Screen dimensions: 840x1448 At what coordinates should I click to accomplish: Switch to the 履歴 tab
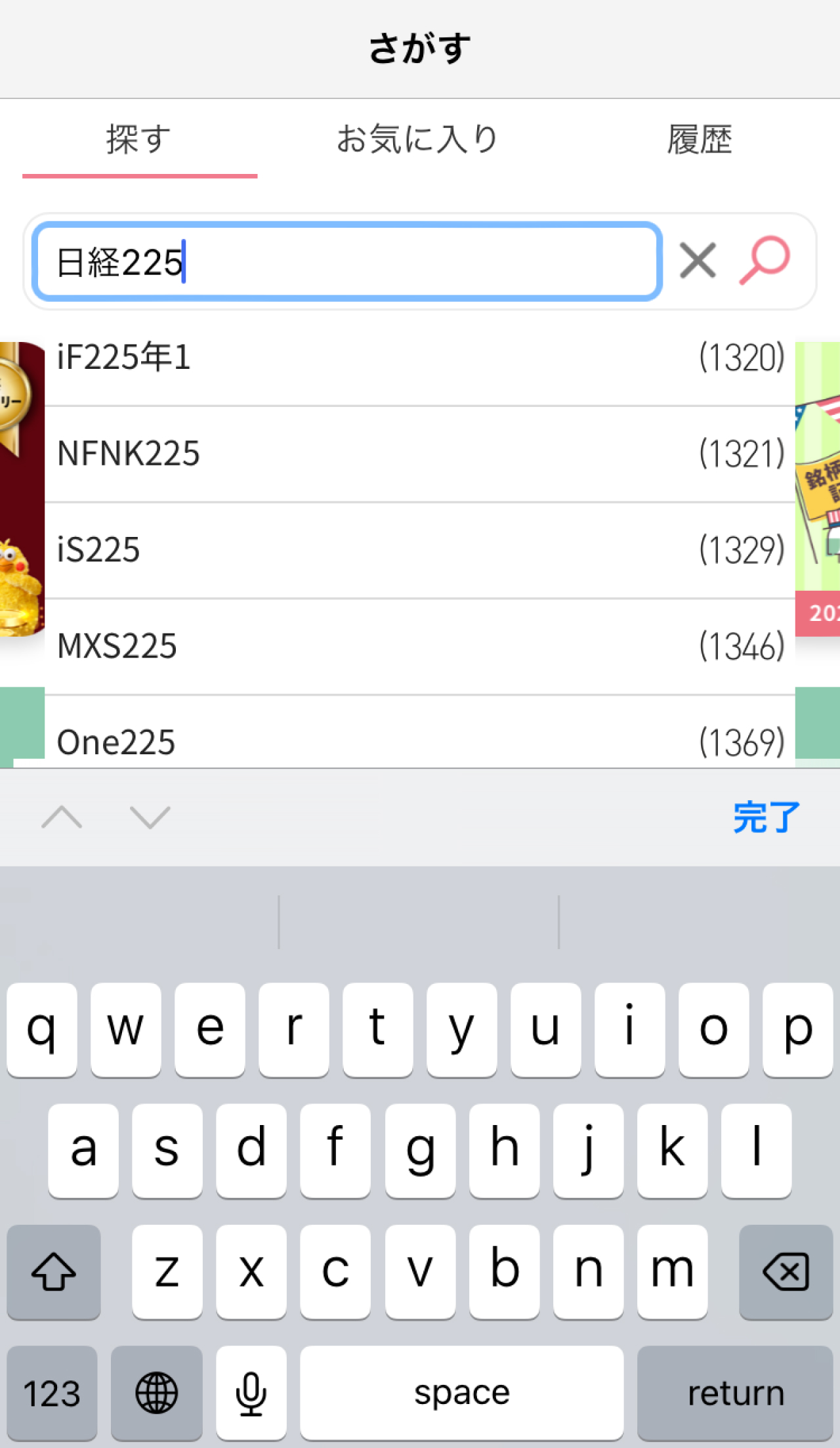click(x=700, y=139)
